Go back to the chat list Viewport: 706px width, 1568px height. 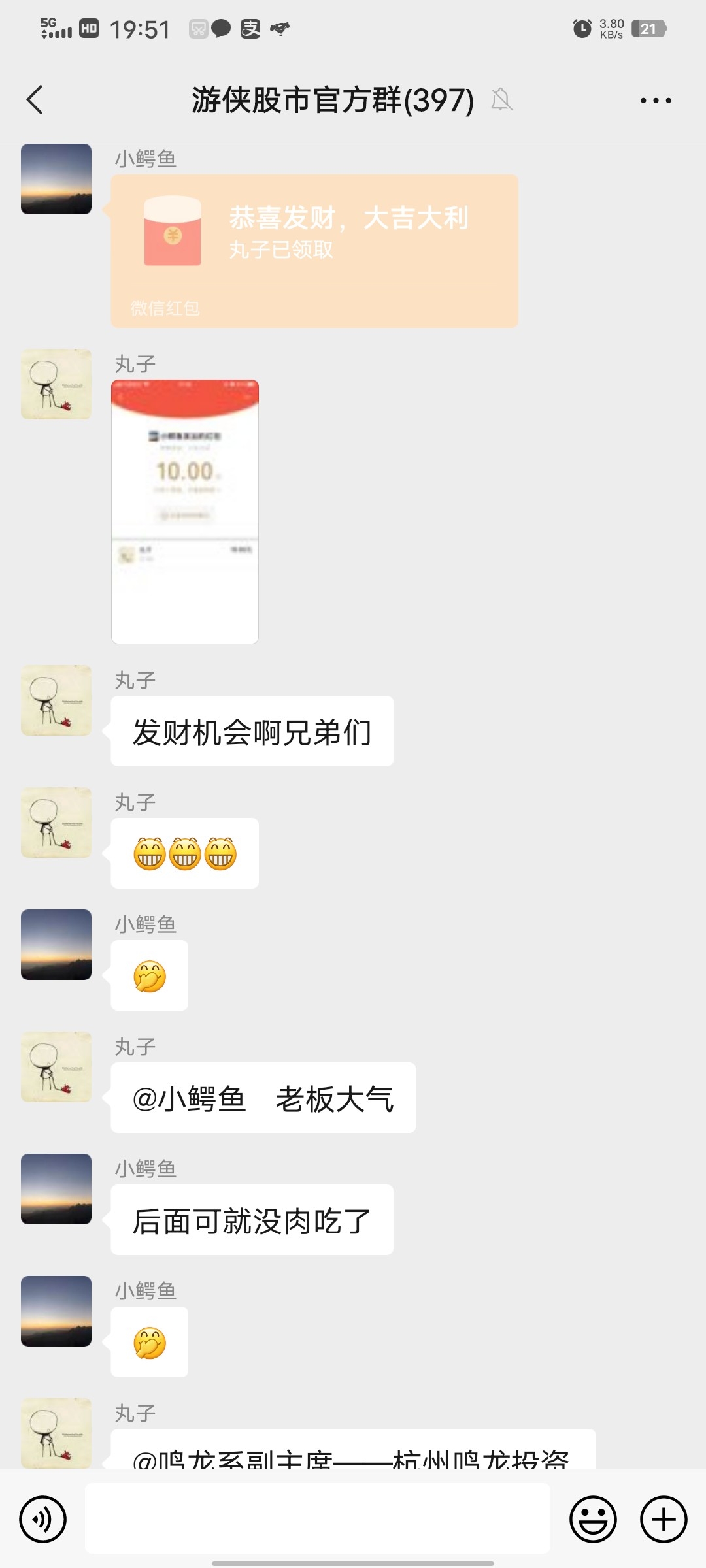[x=35, y=100]
